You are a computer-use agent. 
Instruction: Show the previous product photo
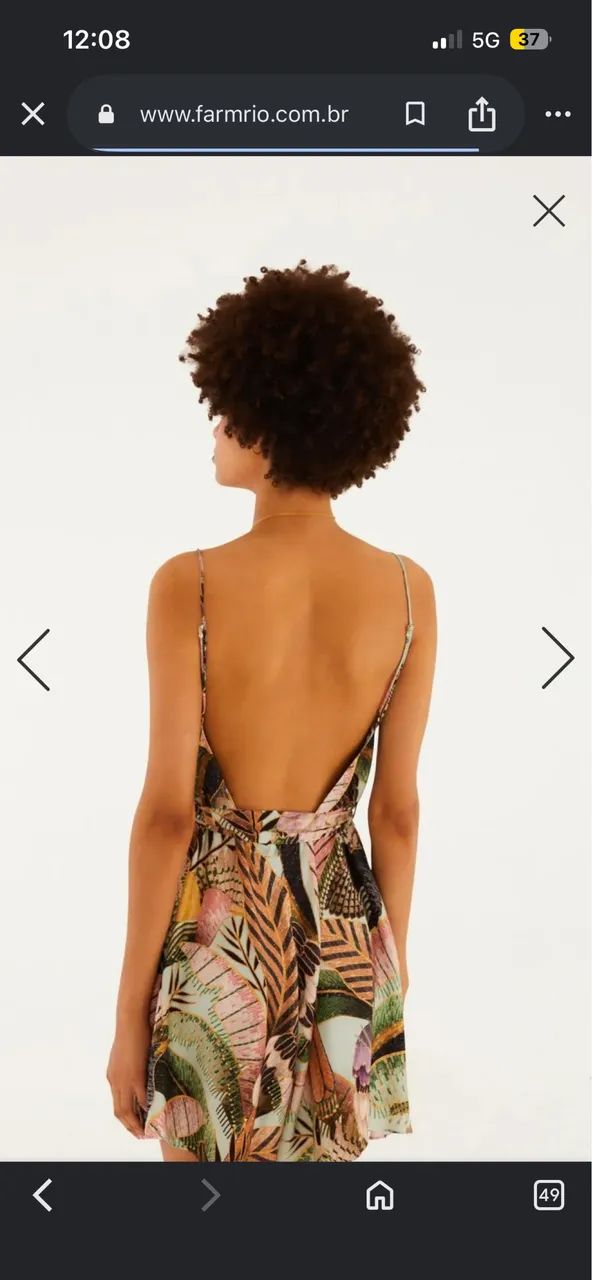[x=33, y=659]
